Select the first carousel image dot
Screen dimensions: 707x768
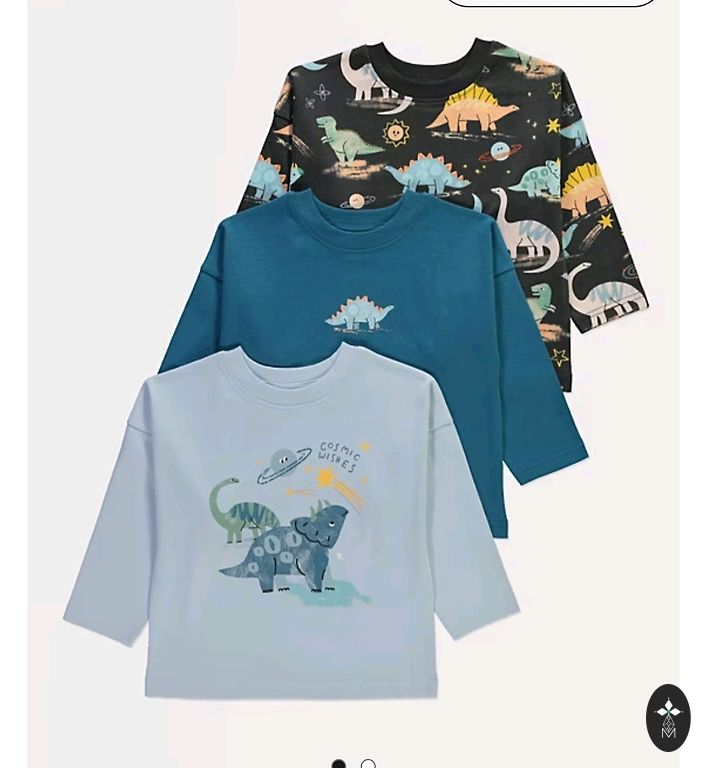339,764
